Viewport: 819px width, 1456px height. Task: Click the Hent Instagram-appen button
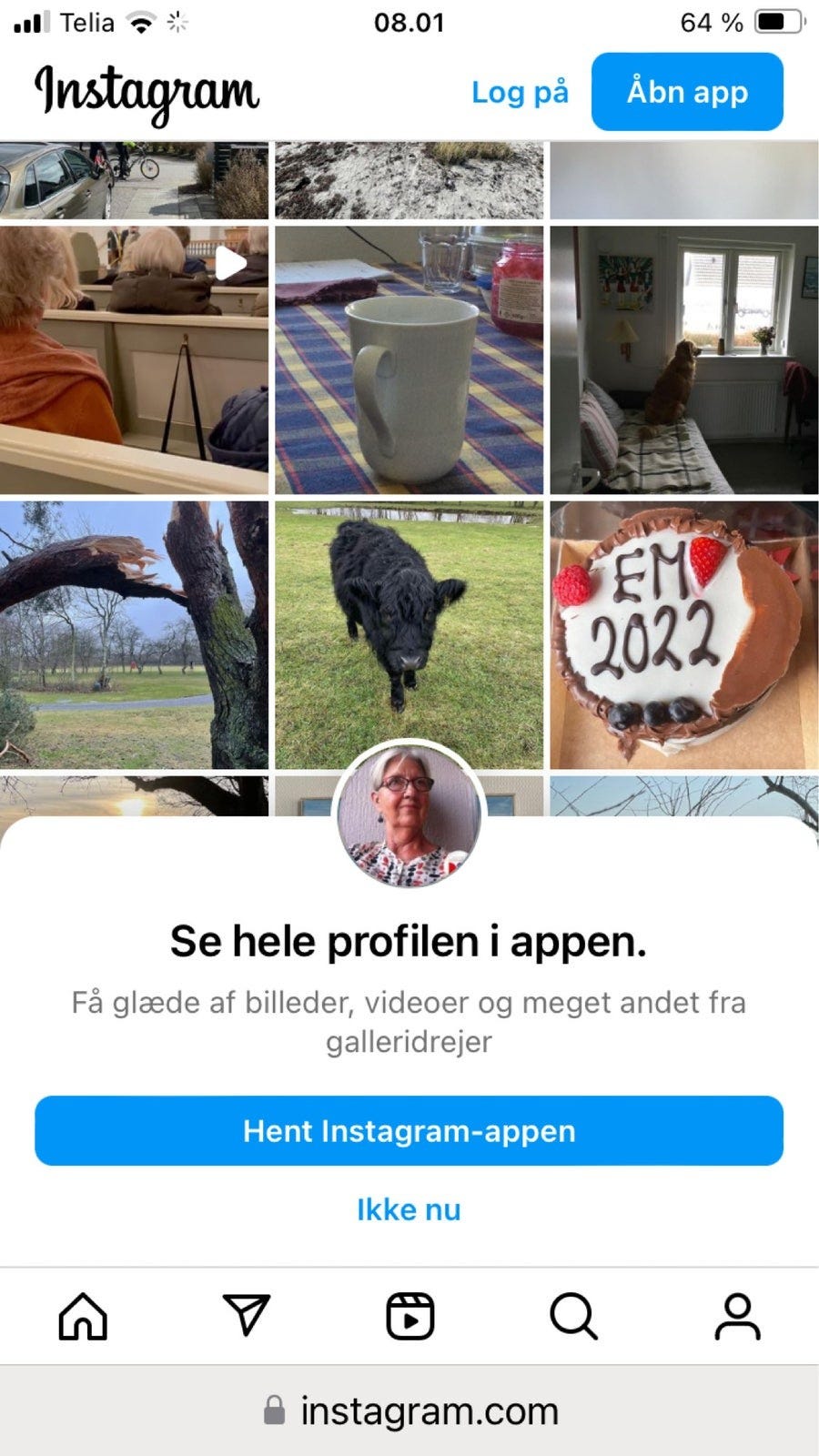[x=409, y=1130]
